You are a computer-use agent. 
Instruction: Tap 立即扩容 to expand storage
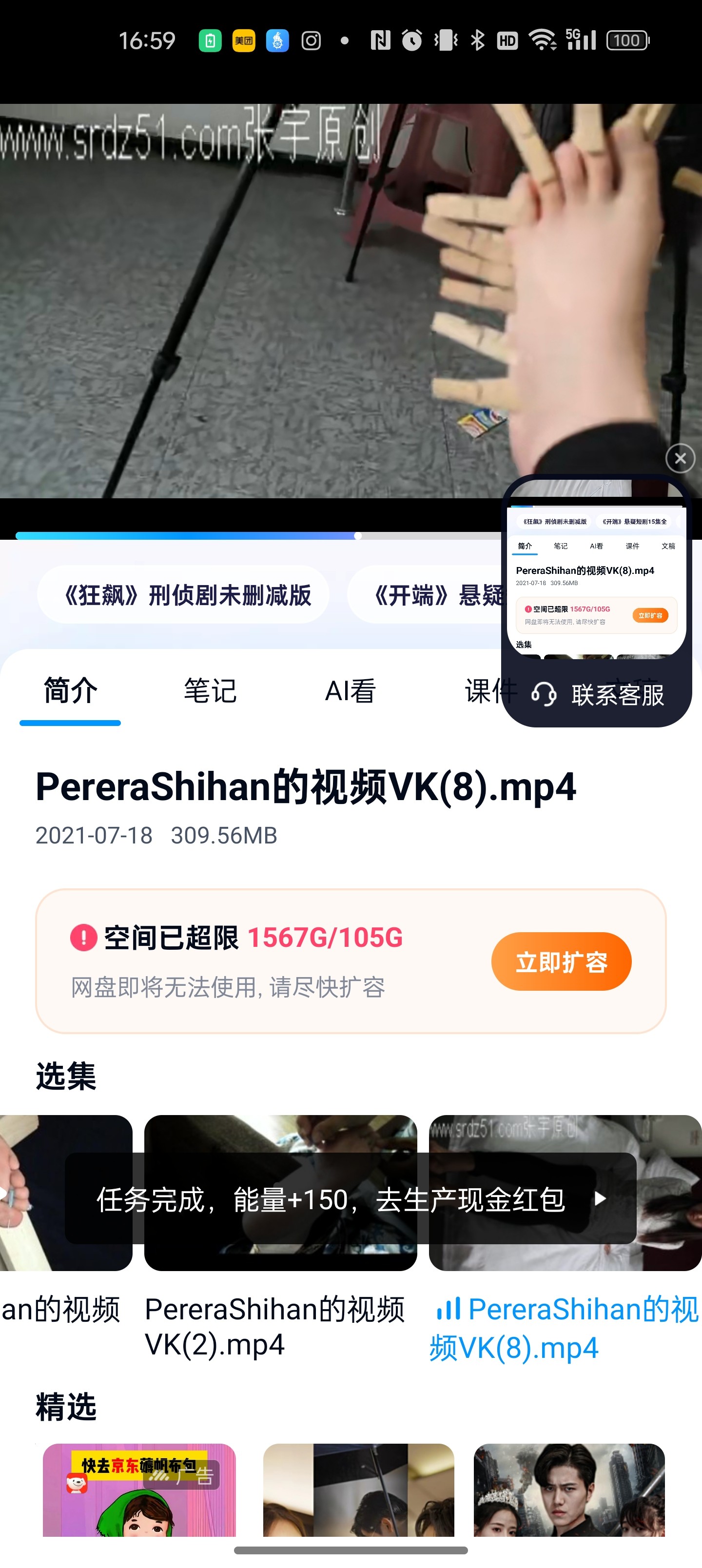pyautogui.click(x=561, y=962)
